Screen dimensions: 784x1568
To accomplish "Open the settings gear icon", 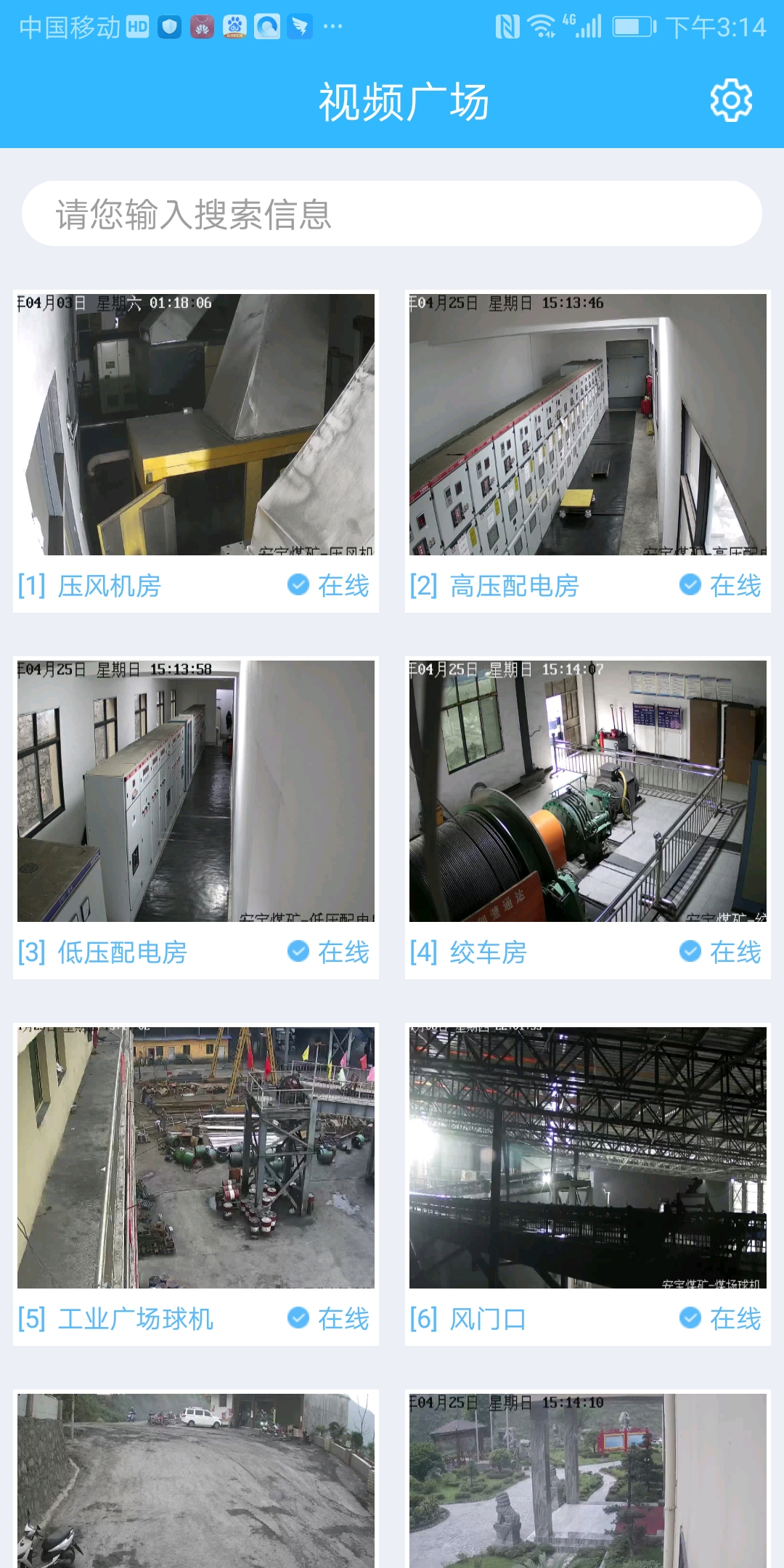I will coord(730,100).
